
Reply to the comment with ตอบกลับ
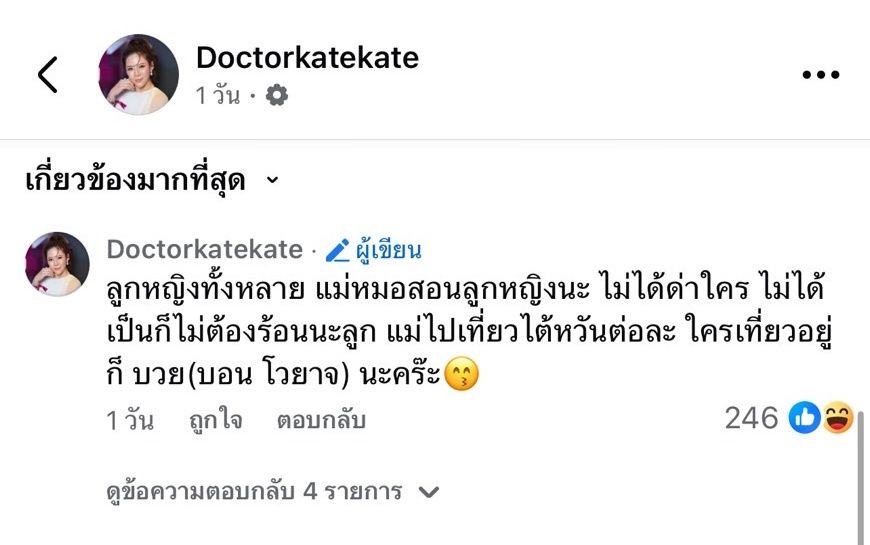pyautogui.click(x=320, y=421)
